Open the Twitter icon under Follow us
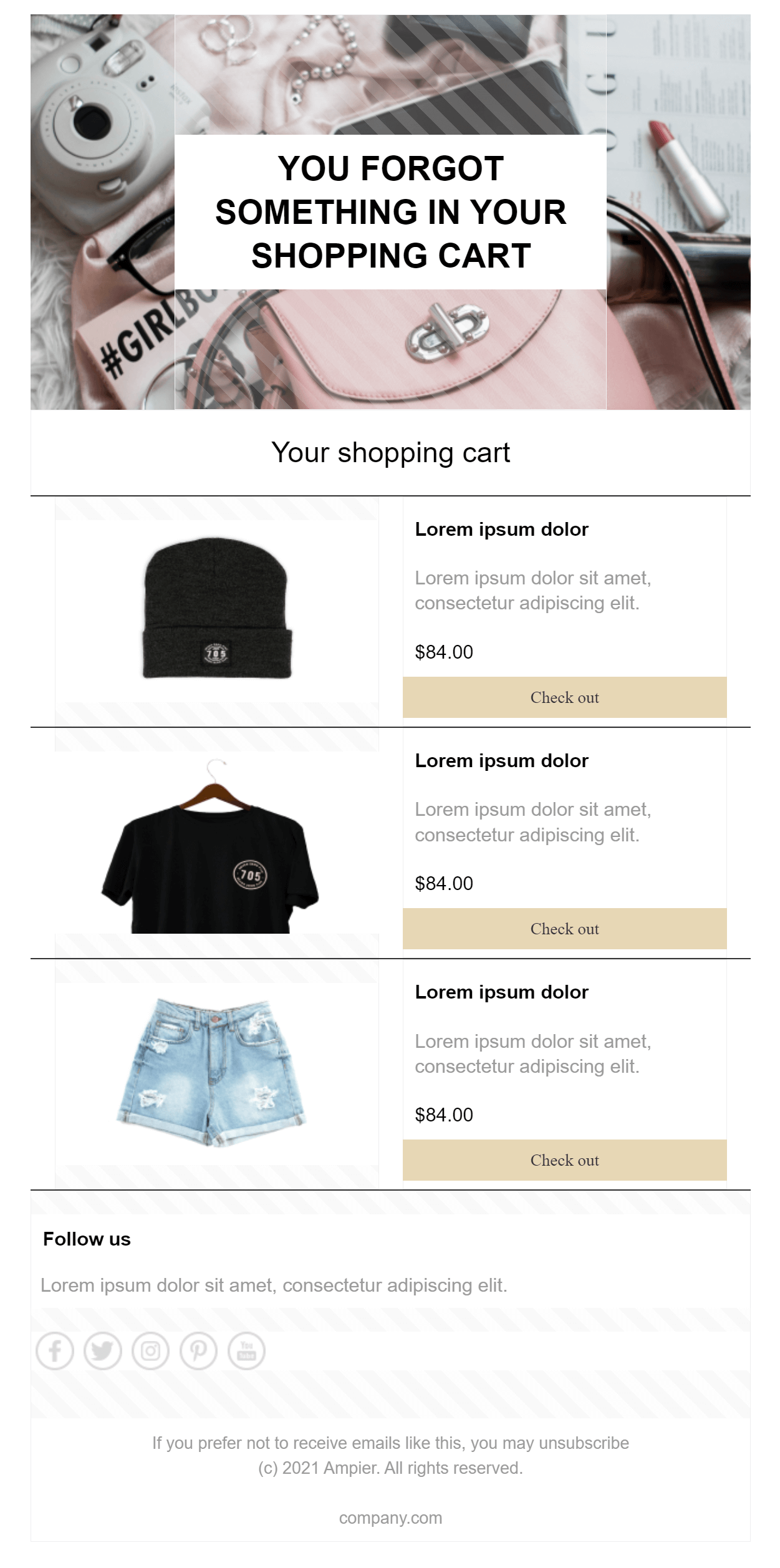 coord(103,1351)
